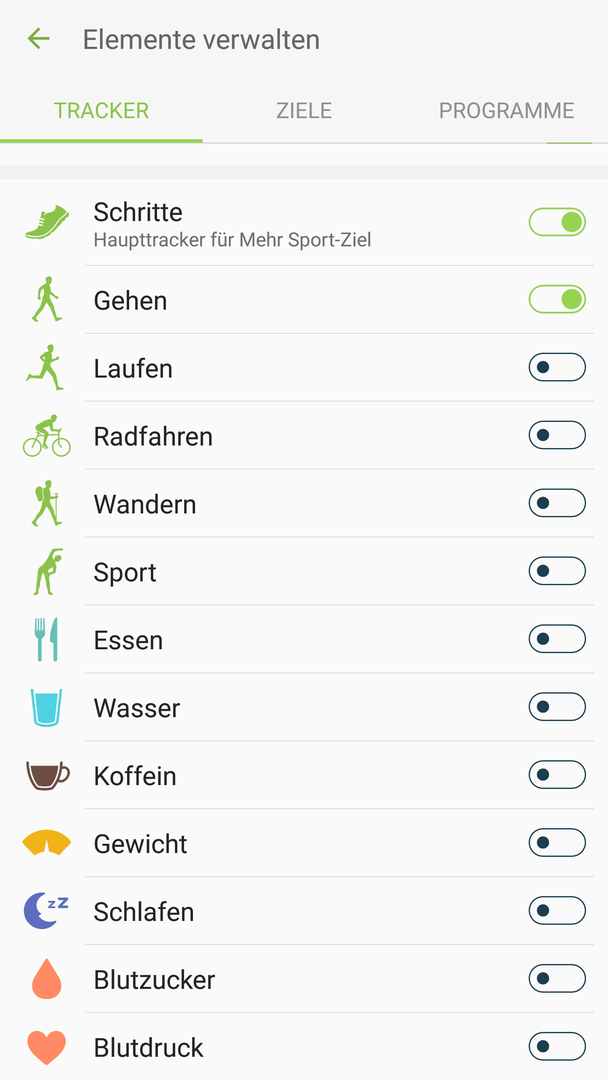Image resolution: width=608 pixels, height=1080 pixels.
Task: Activate the Sport tracker switch
Action: [557, 571]
